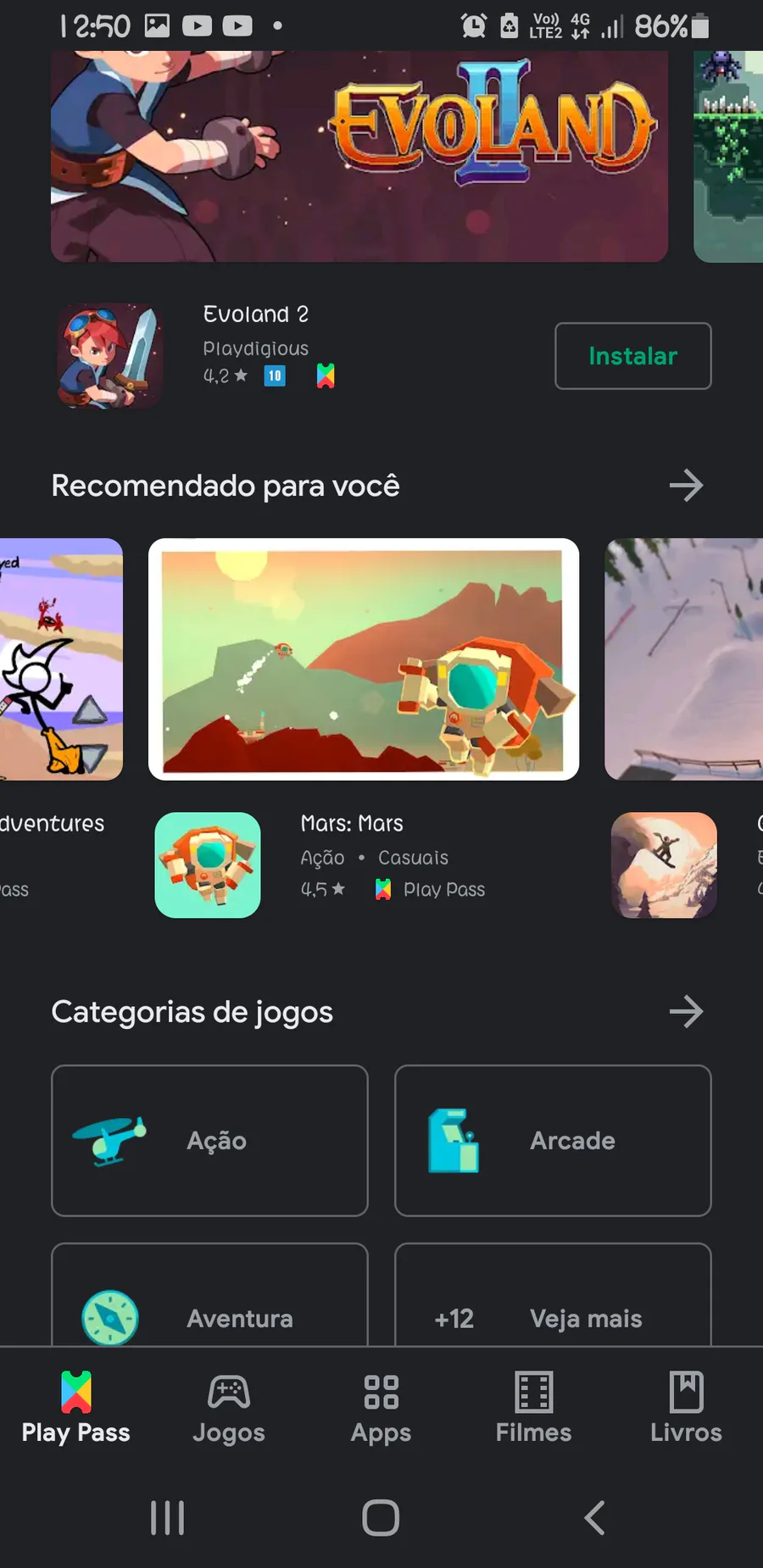Switch to the Jogos tab
This screenshot has width=763, height=1568.
click(x=228, y=1408)
